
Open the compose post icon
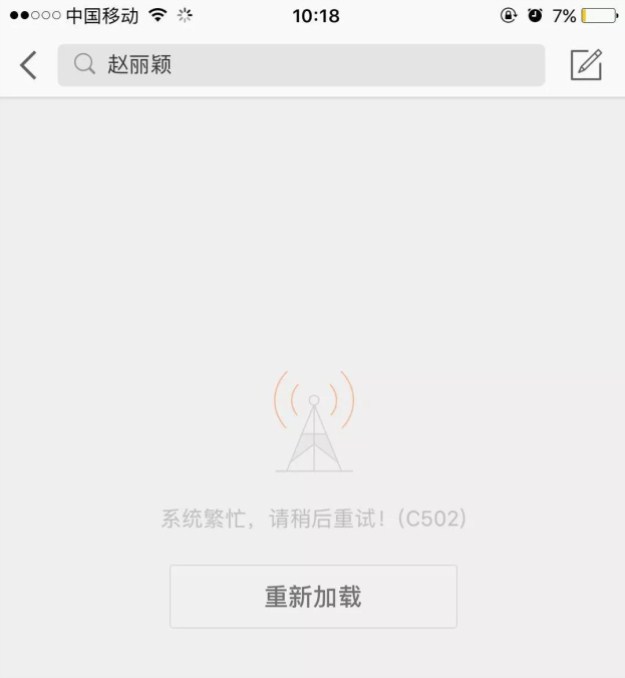coord(586,65)
